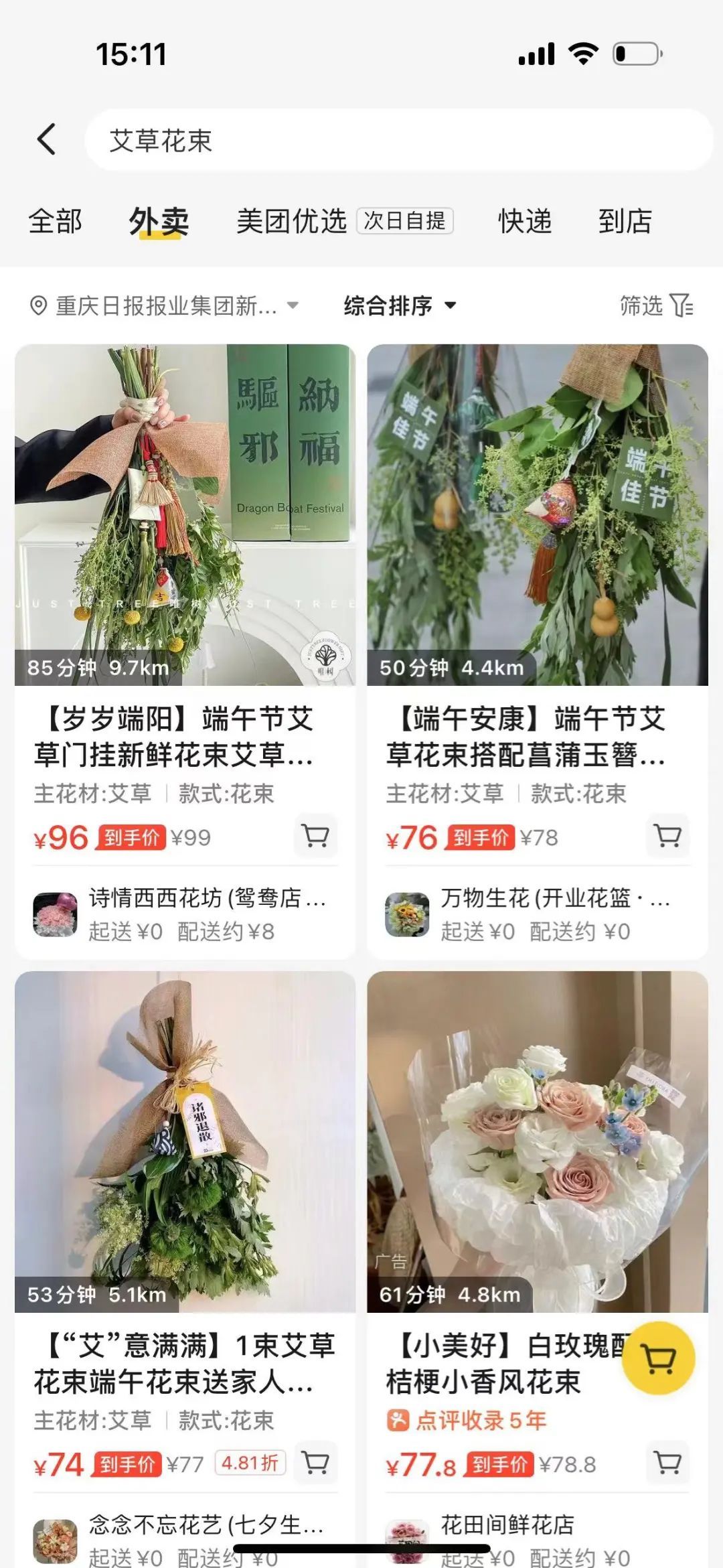Open the 快递 tab
Viewport: 723px width, 1568px height.
[525, 222]
